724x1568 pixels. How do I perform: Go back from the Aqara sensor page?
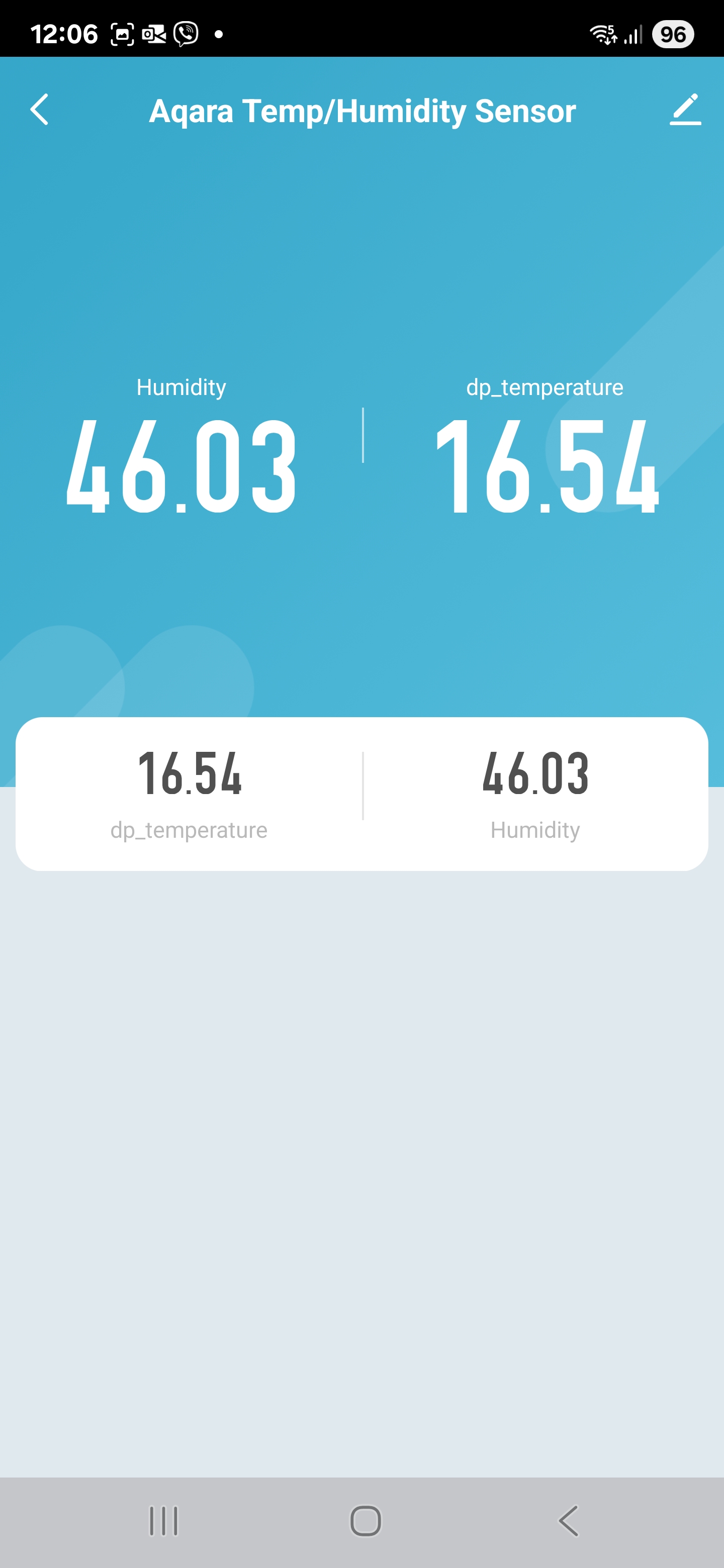click(40, 110)
